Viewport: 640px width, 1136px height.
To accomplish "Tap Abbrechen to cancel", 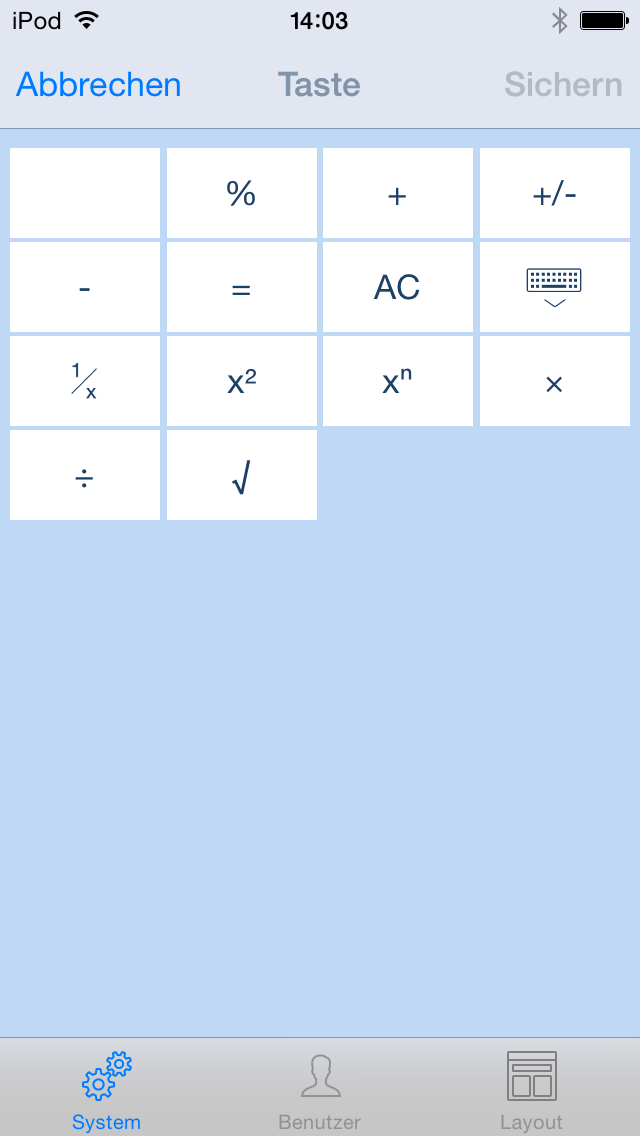I will point(99,85).
